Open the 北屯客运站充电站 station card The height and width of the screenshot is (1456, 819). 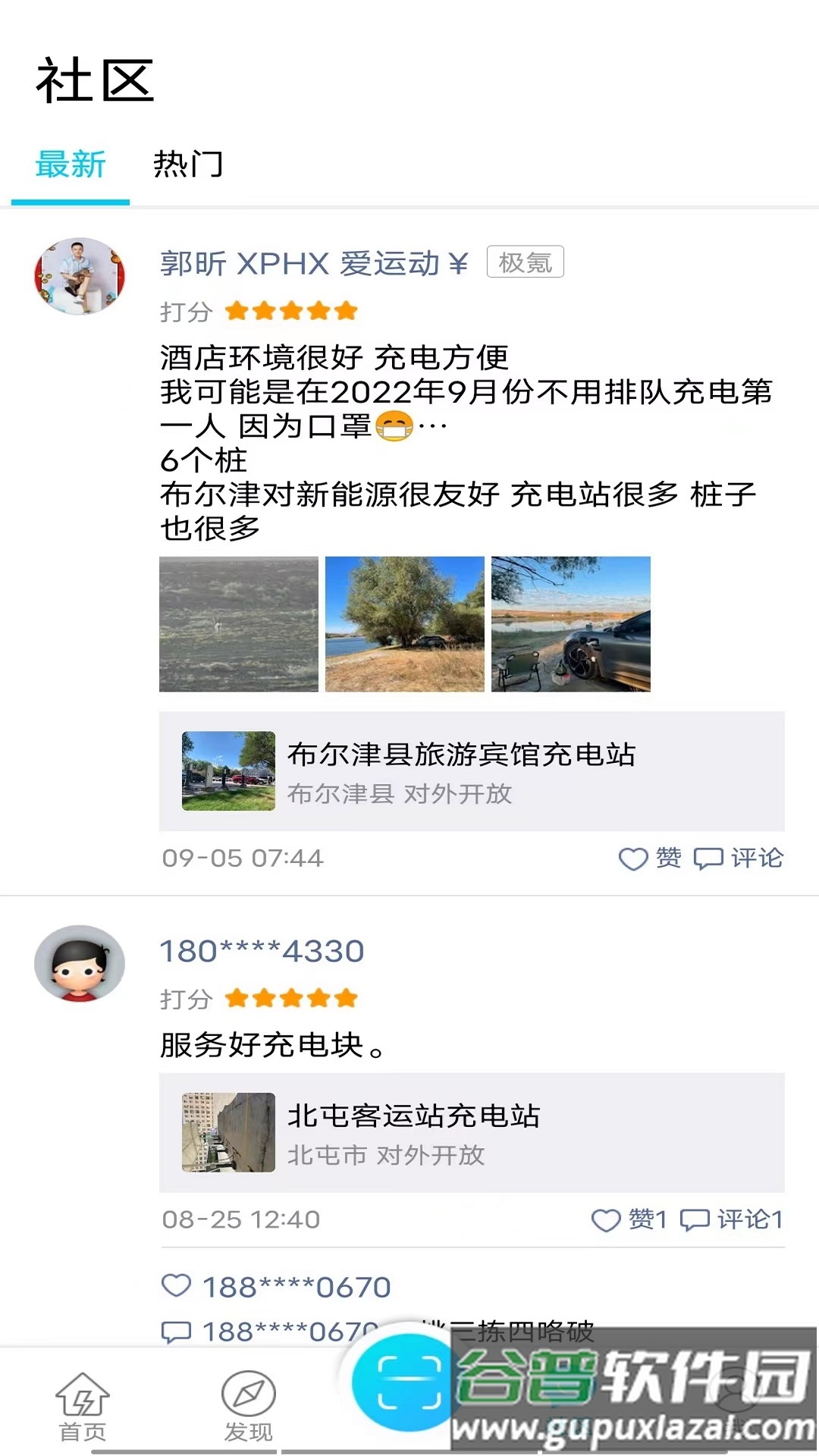coord(470,1132)
